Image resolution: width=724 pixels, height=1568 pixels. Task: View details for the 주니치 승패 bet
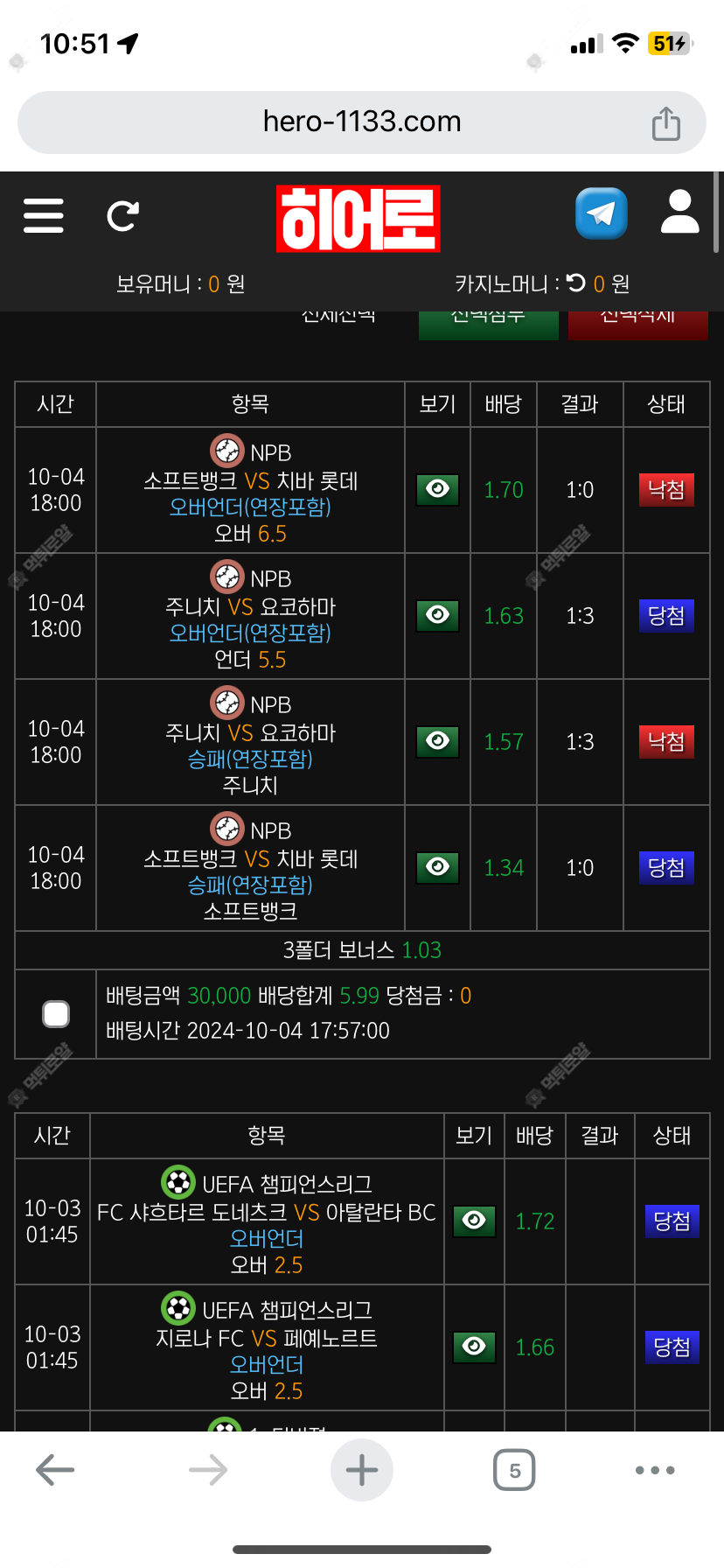437,741
